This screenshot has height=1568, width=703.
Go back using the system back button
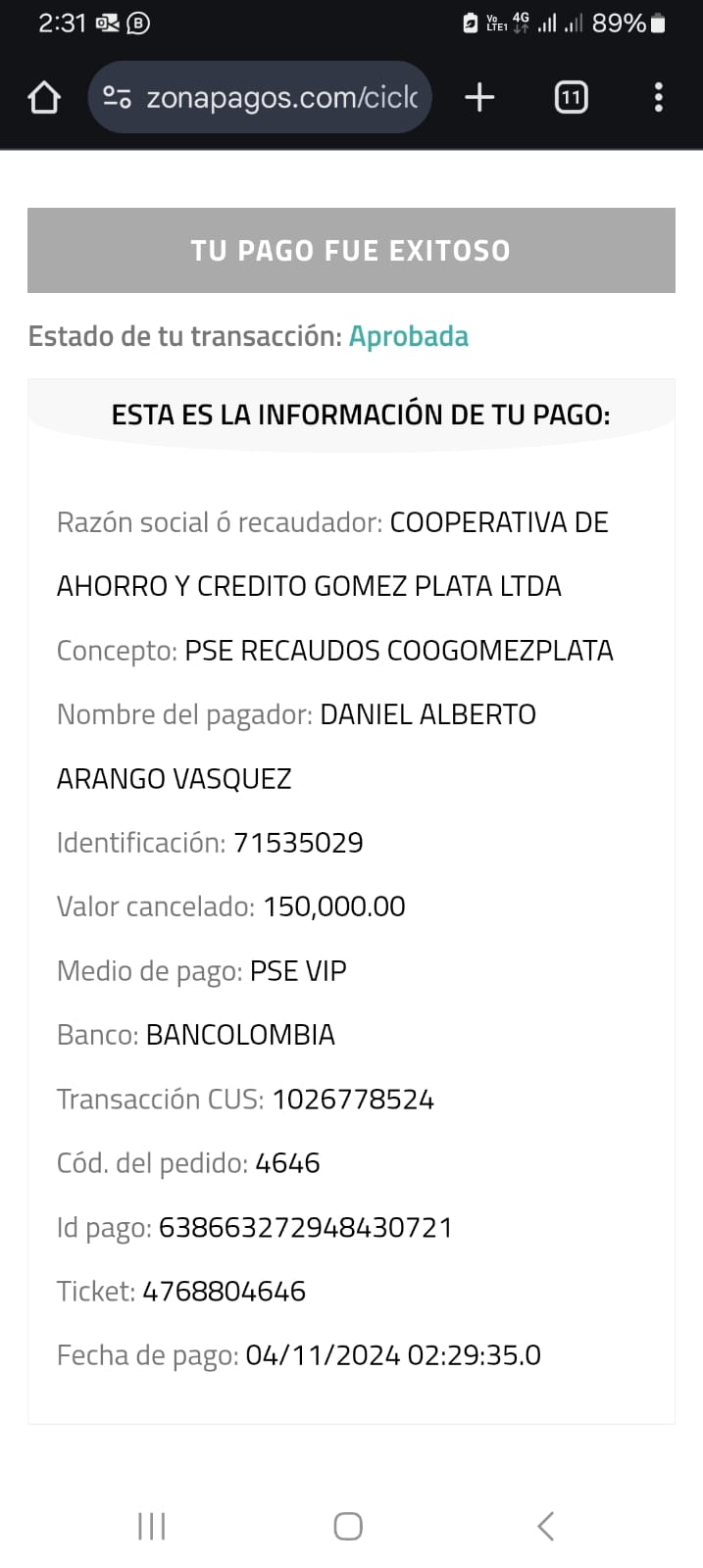pos(546,1526)
